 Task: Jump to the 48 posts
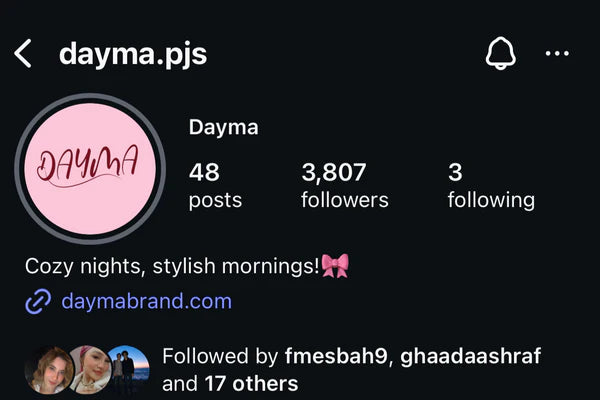click(215, 186)
